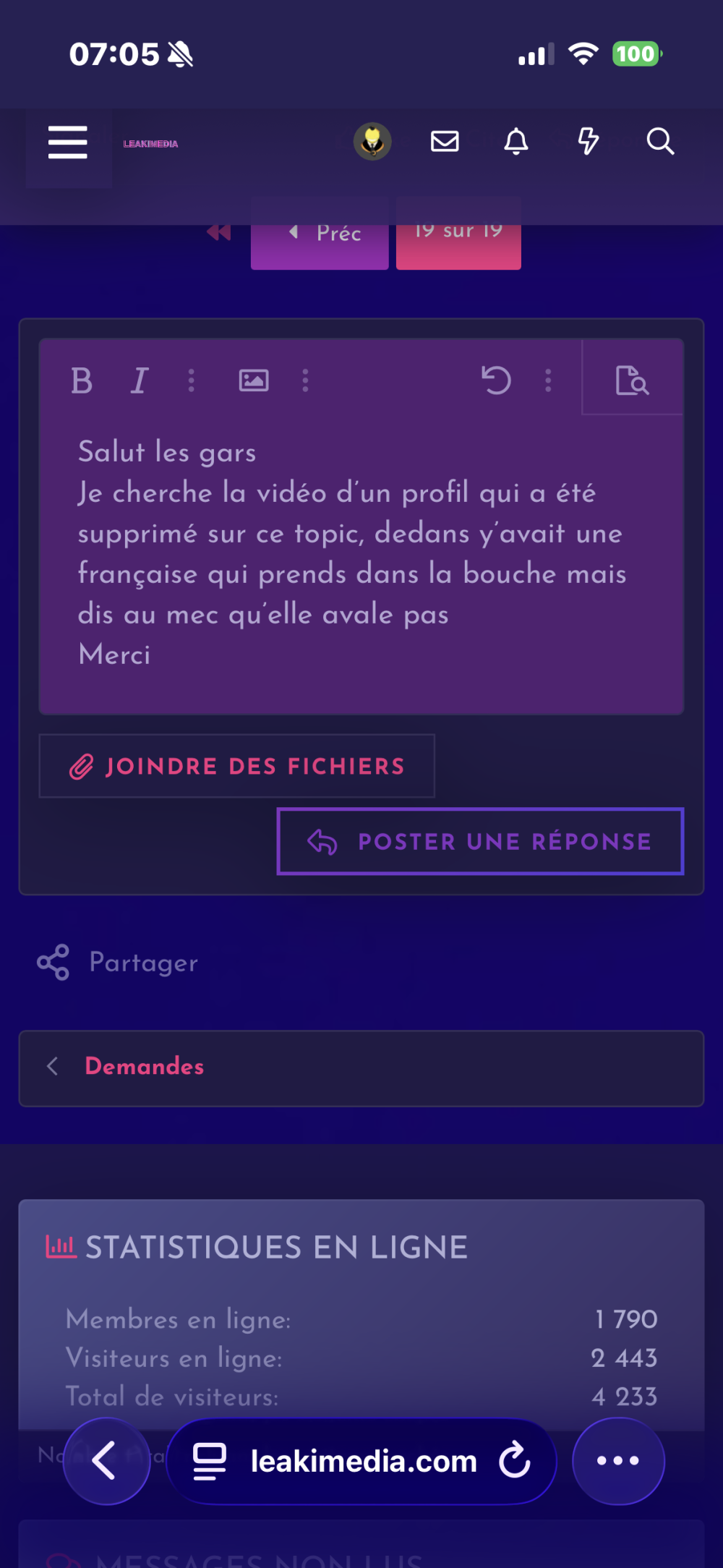Viewport: 723px width, 1568px height.
Task: Reload the leakimedia.com page
Action: coord(515,1460)
